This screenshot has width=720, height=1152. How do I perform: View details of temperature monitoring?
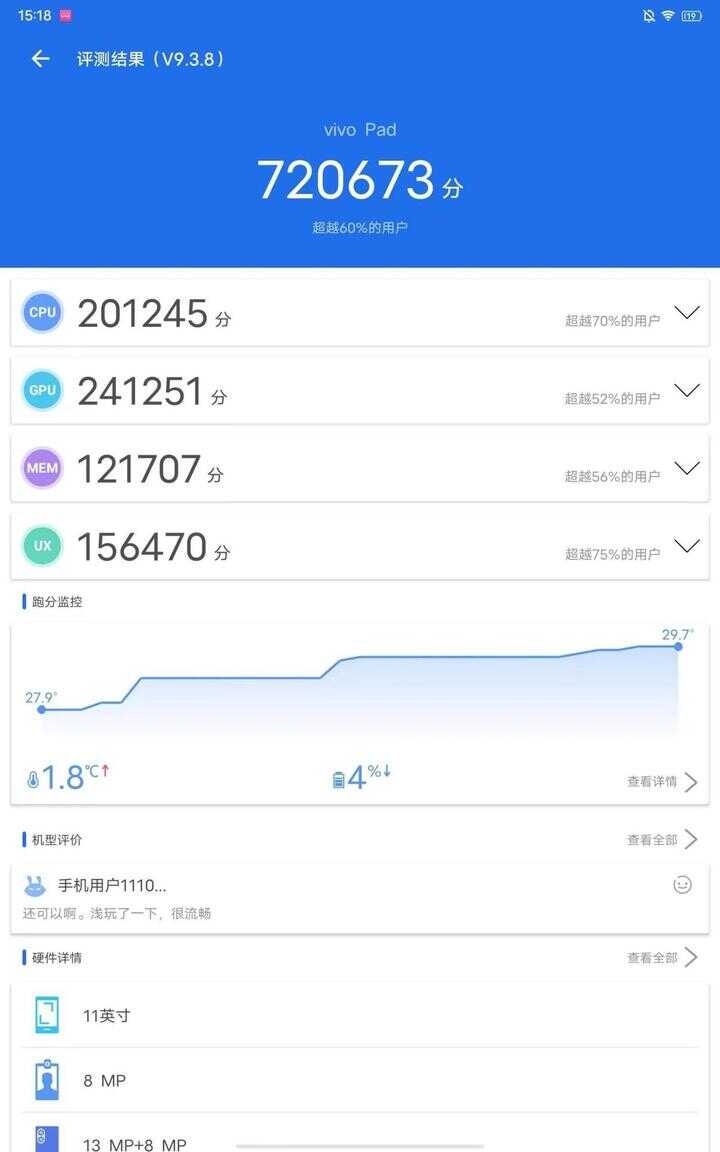(662, 782)
